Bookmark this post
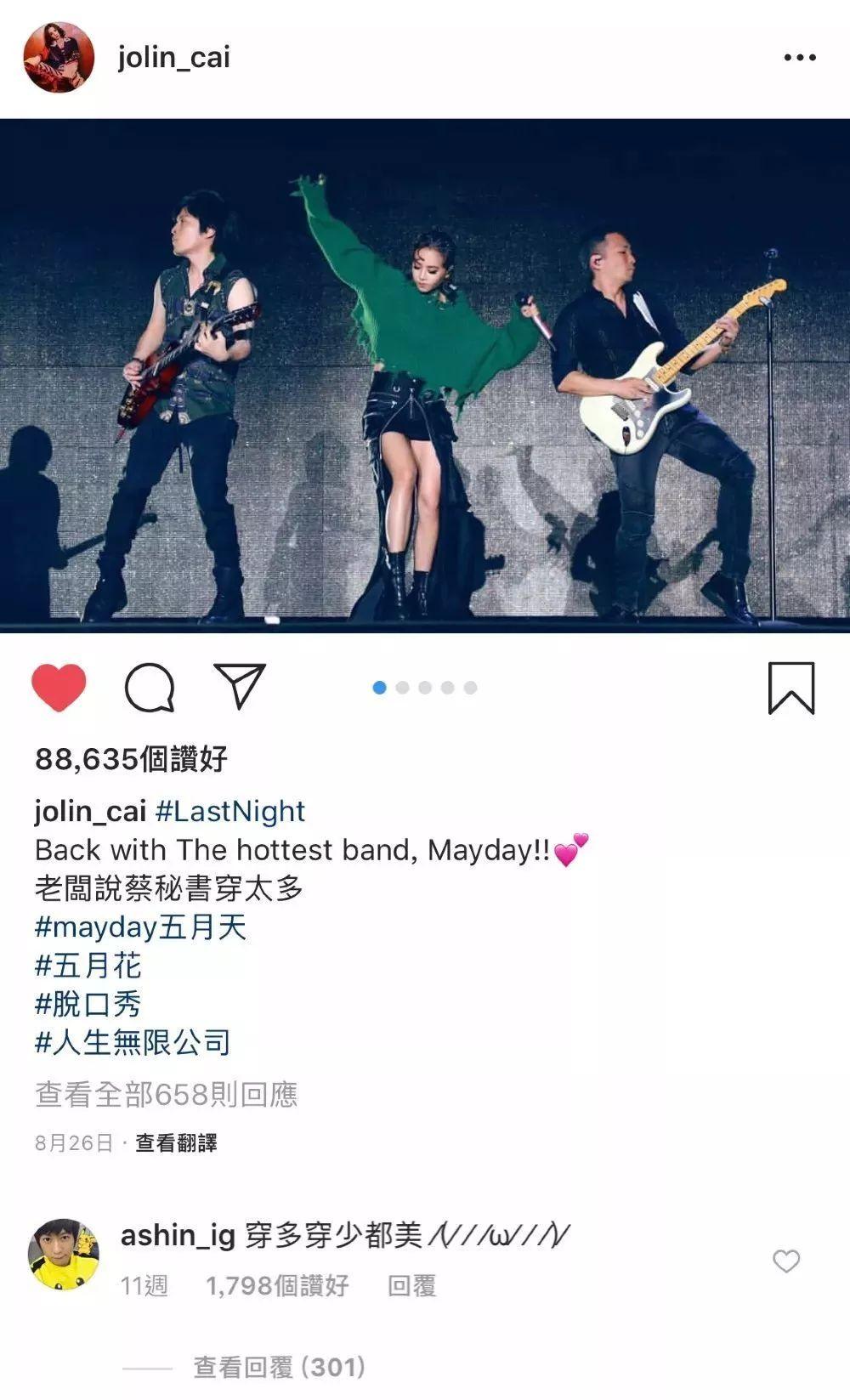 (x=790, y=688)
